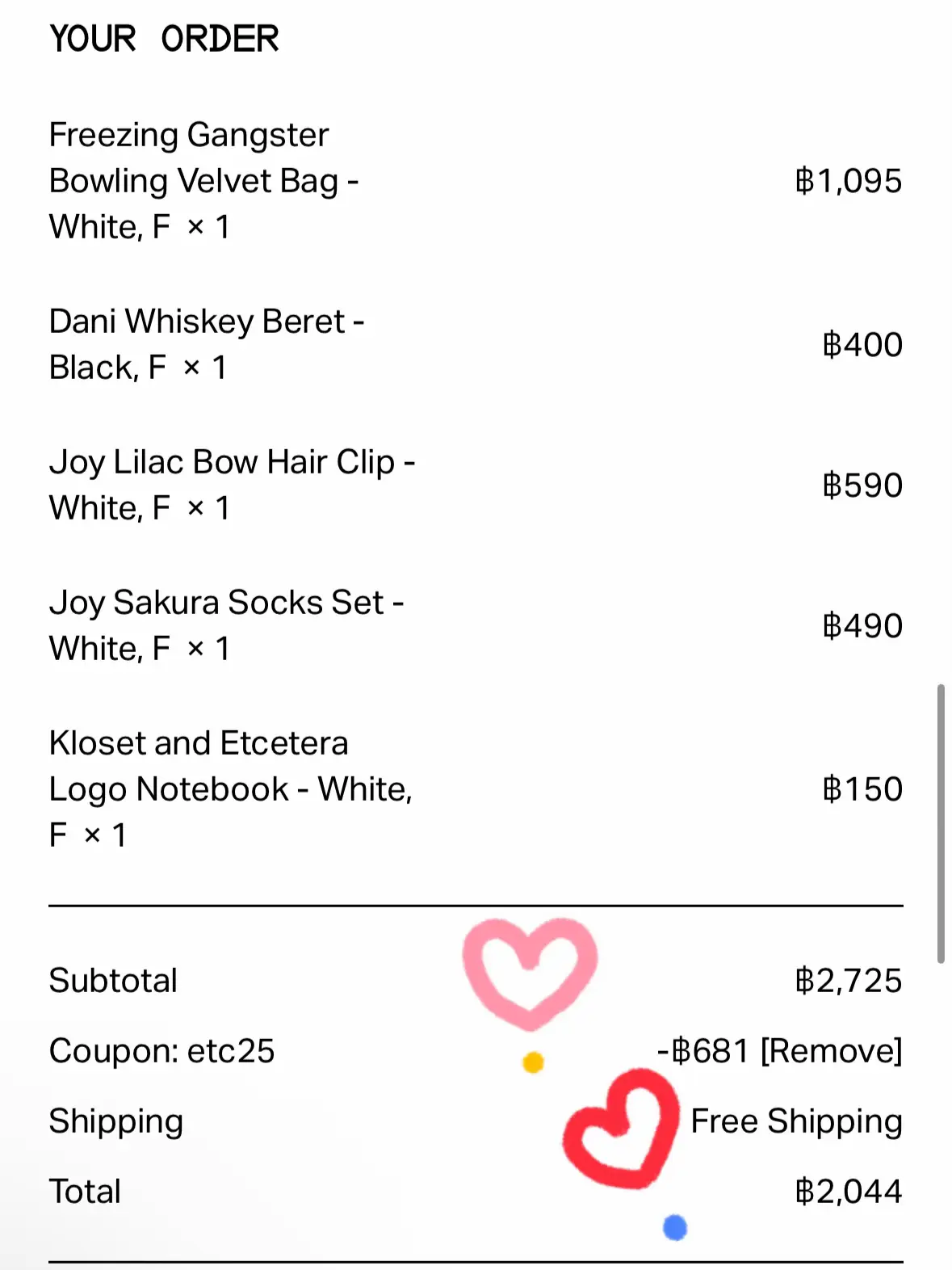952x1270 pixels.
Task: Open the Joy Sakura Socks Set item
Action: click(x=226, y=624)
